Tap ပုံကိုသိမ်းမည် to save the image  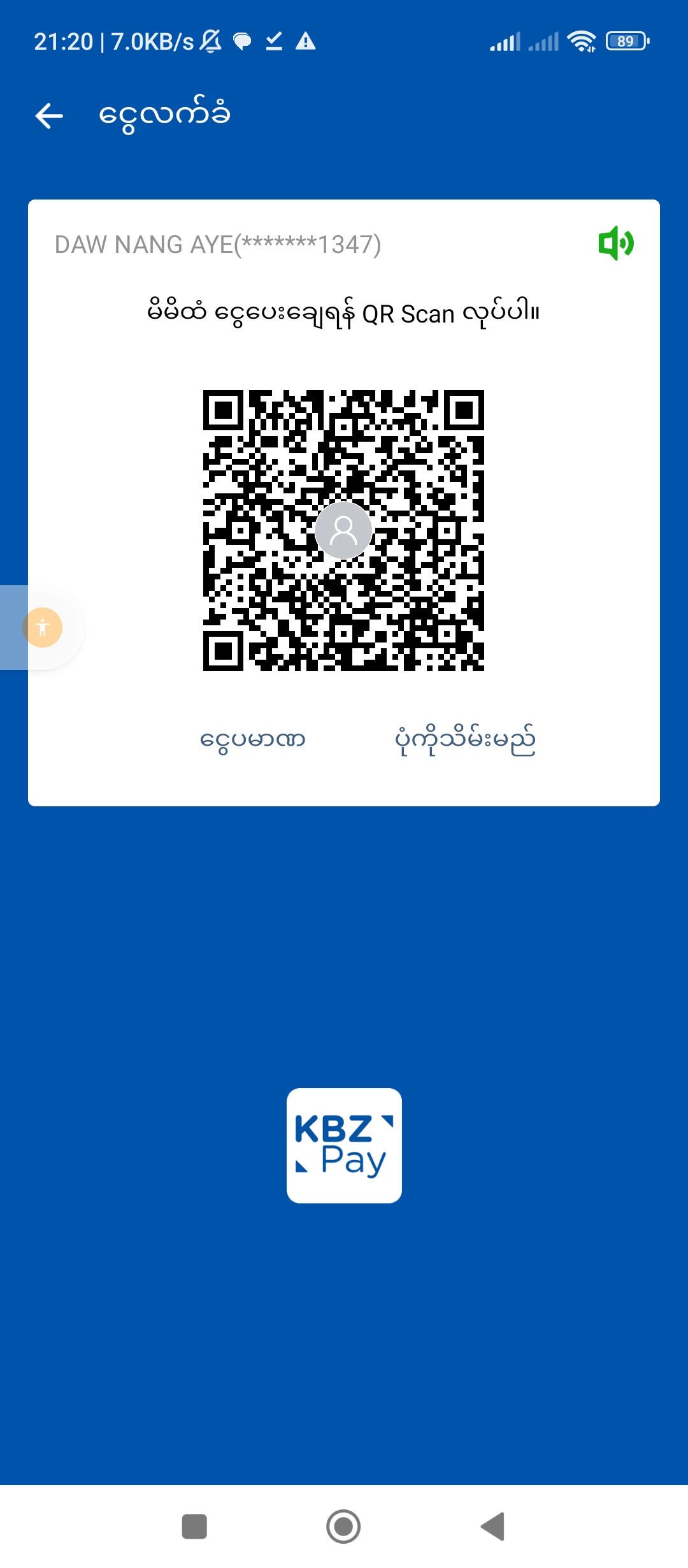(465, 741)
